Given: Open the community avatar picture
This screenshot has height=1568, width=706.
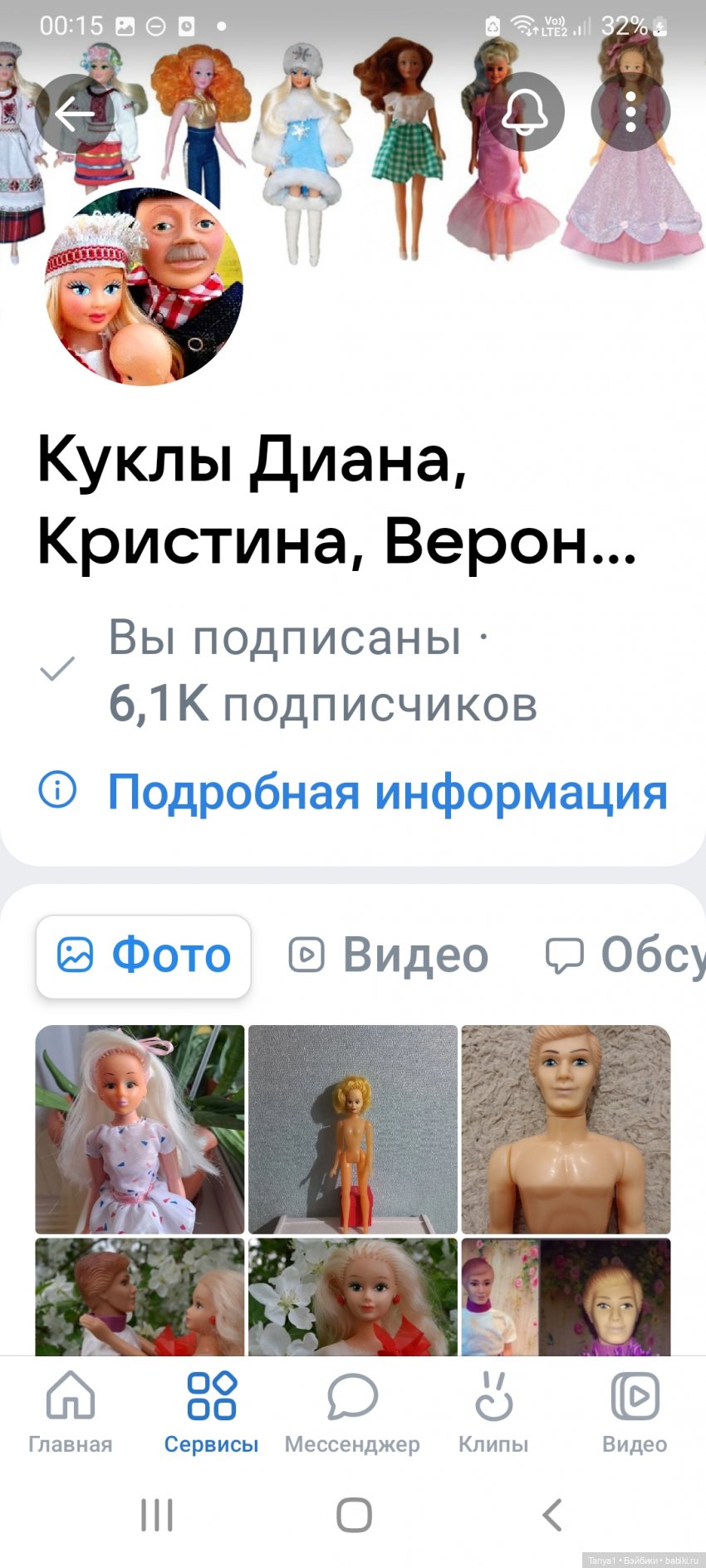Looking at the screenshot, I should [145, 286].
